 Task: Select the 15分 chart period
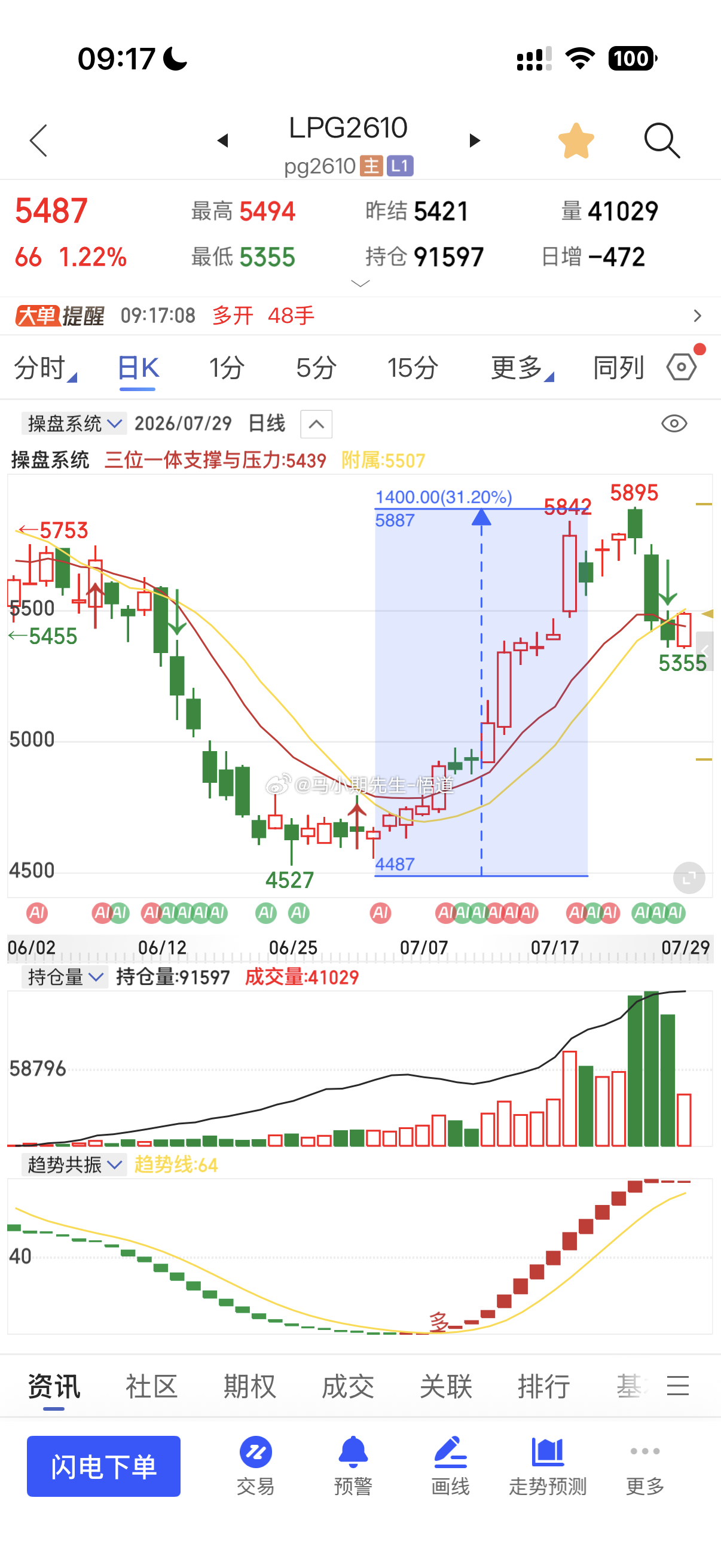[413, 368]
